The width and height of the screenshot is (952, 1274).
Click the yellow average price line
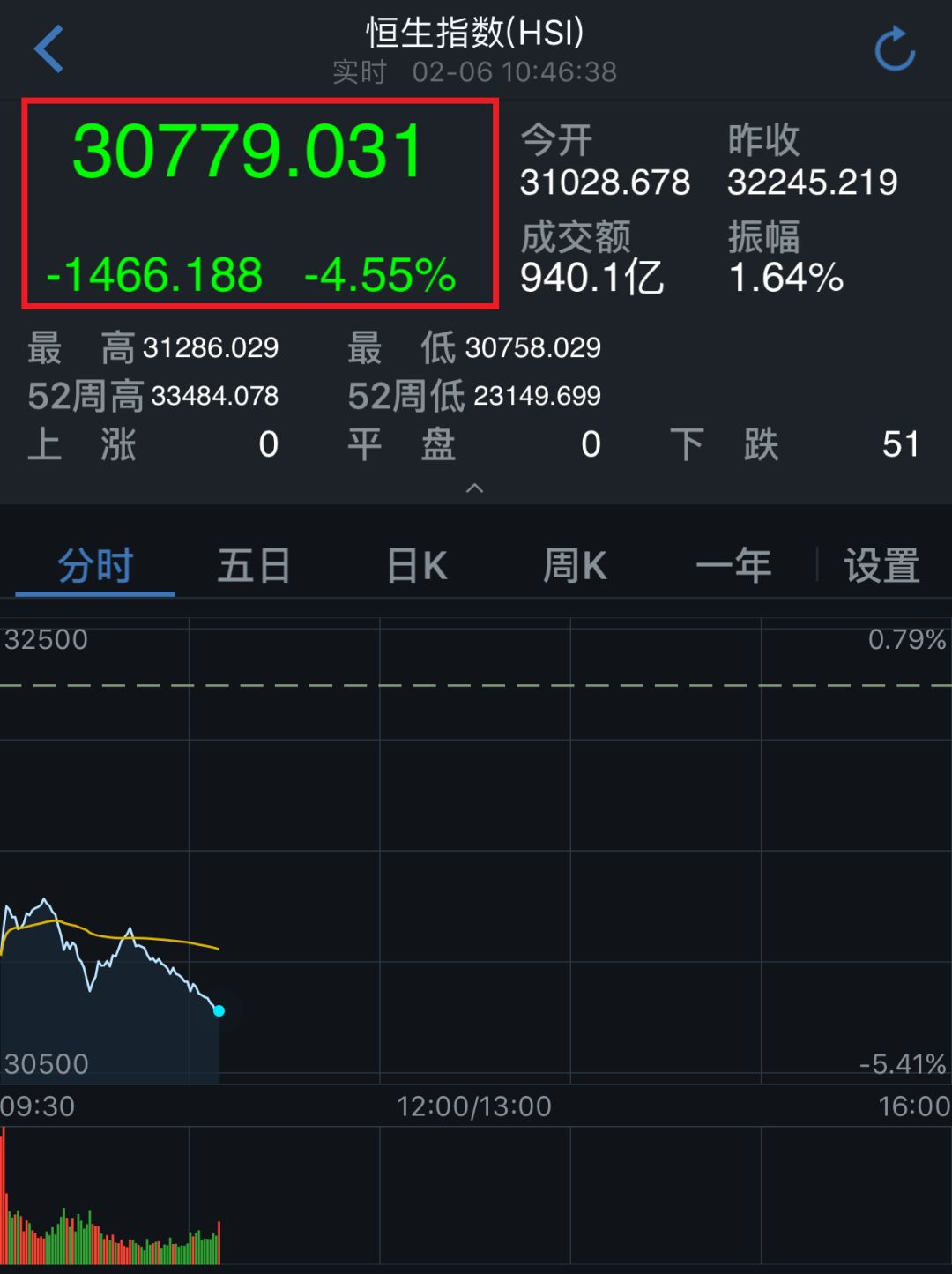[x=132, y=928]
